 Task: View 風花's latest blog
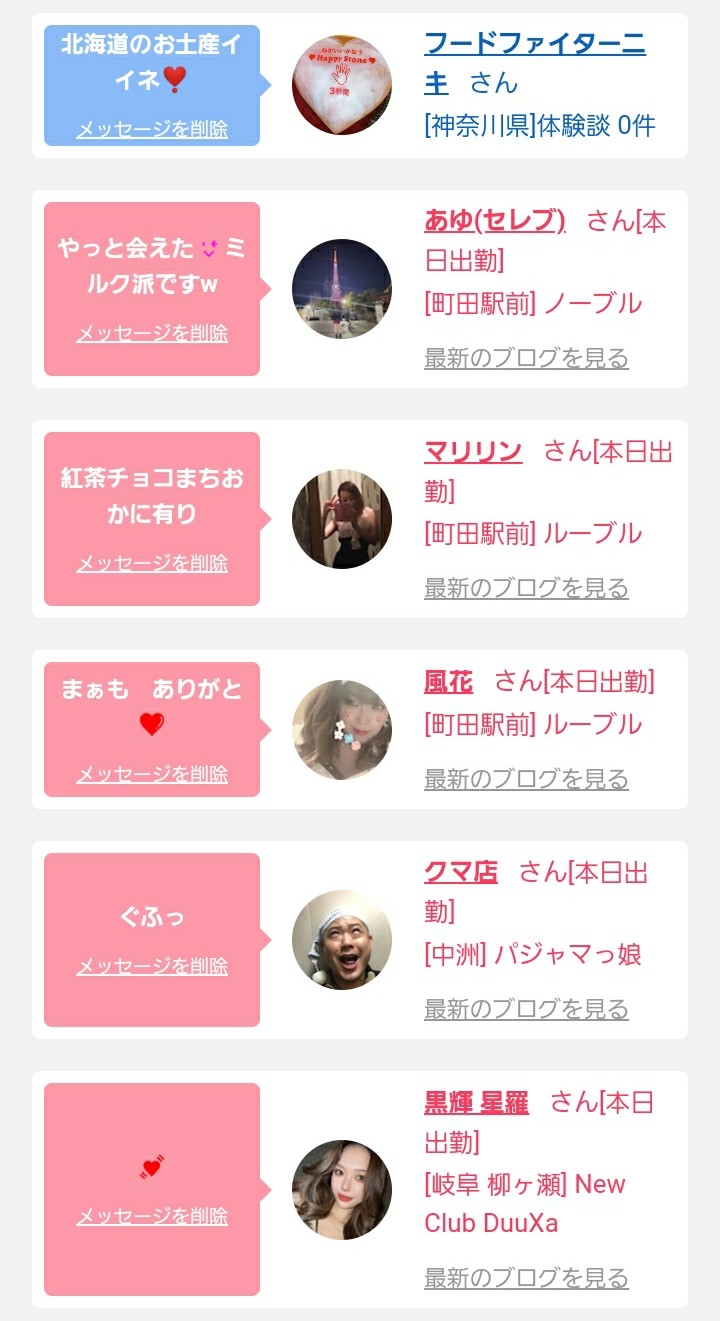526,779
